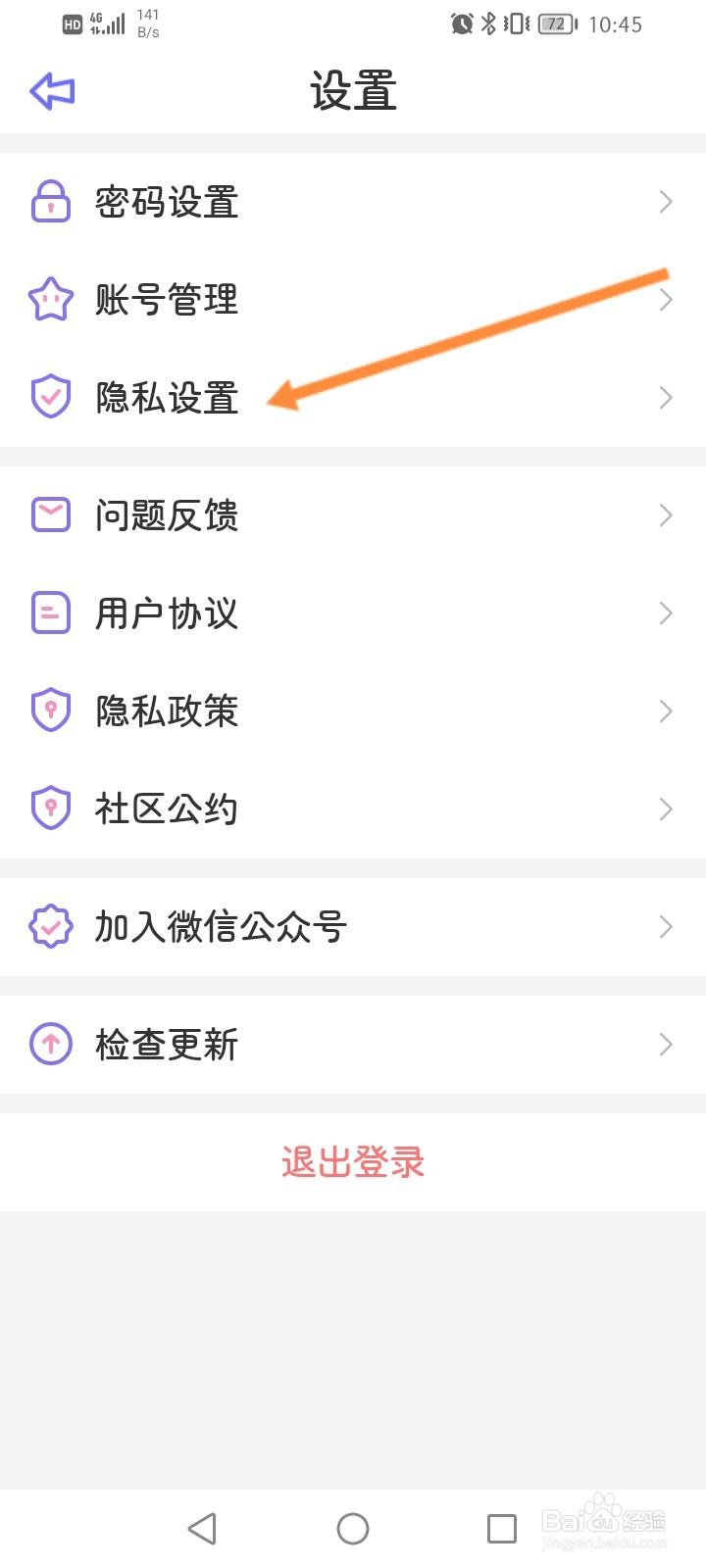Click the lock icon beside 密码设置
Screen dimensions: 706x1568
(51, 202)
